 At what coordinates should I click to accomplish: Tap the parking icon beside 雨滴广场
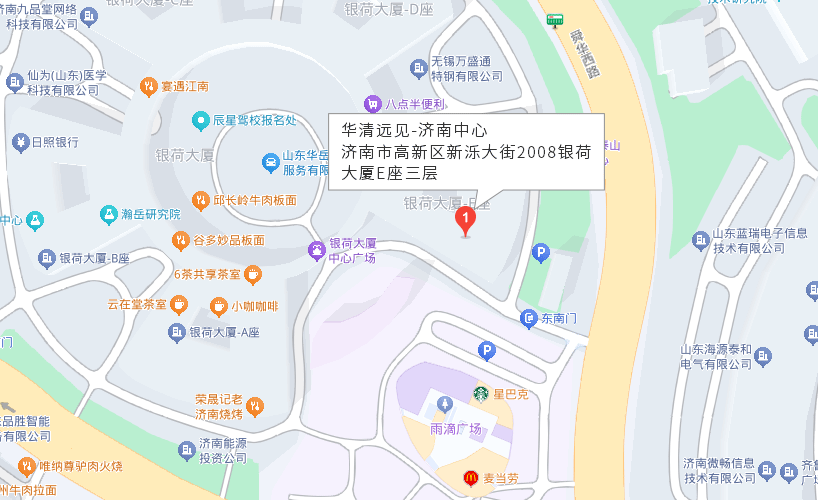[x=487, y=350]
